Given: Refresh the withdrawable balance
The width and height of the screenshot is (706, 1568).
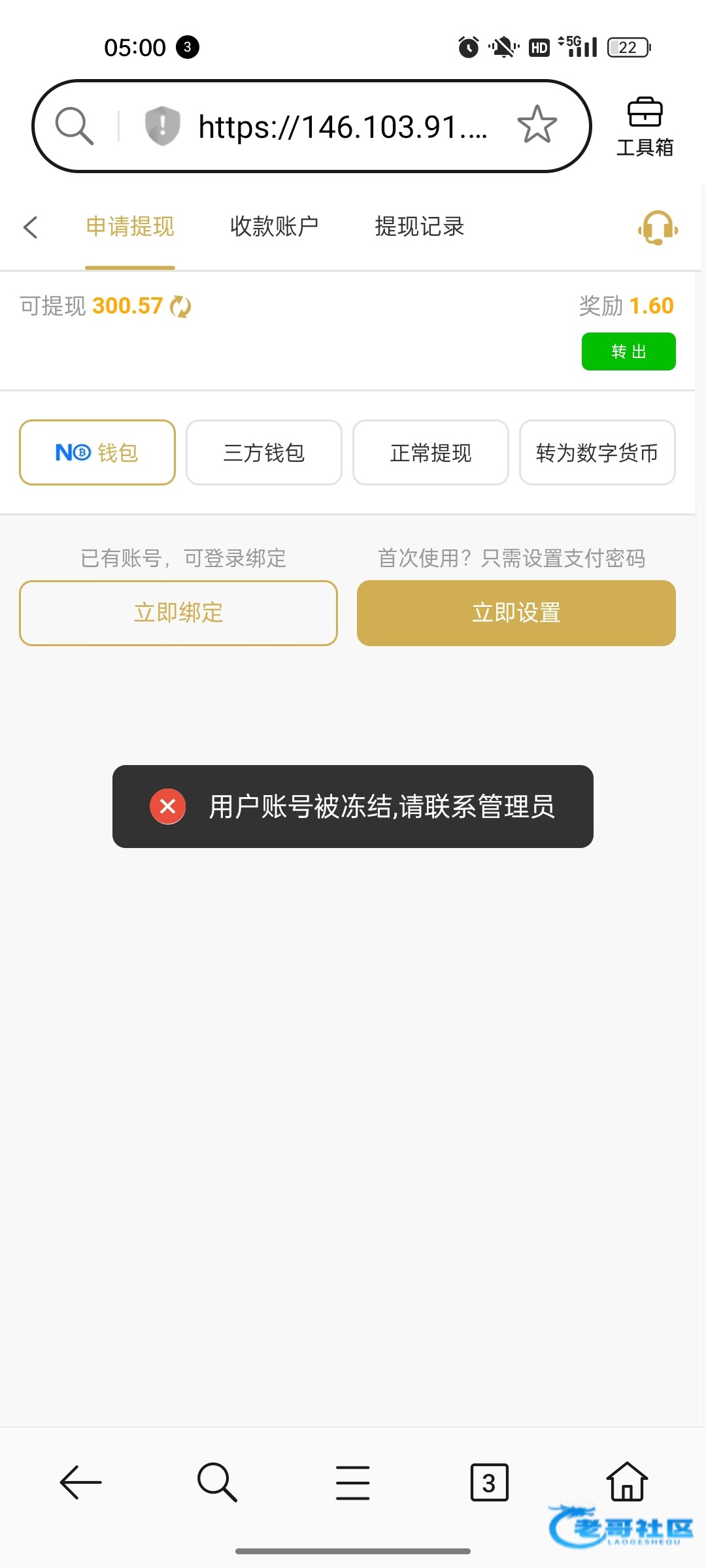Looking at the screenshot, I should [180, 306].
